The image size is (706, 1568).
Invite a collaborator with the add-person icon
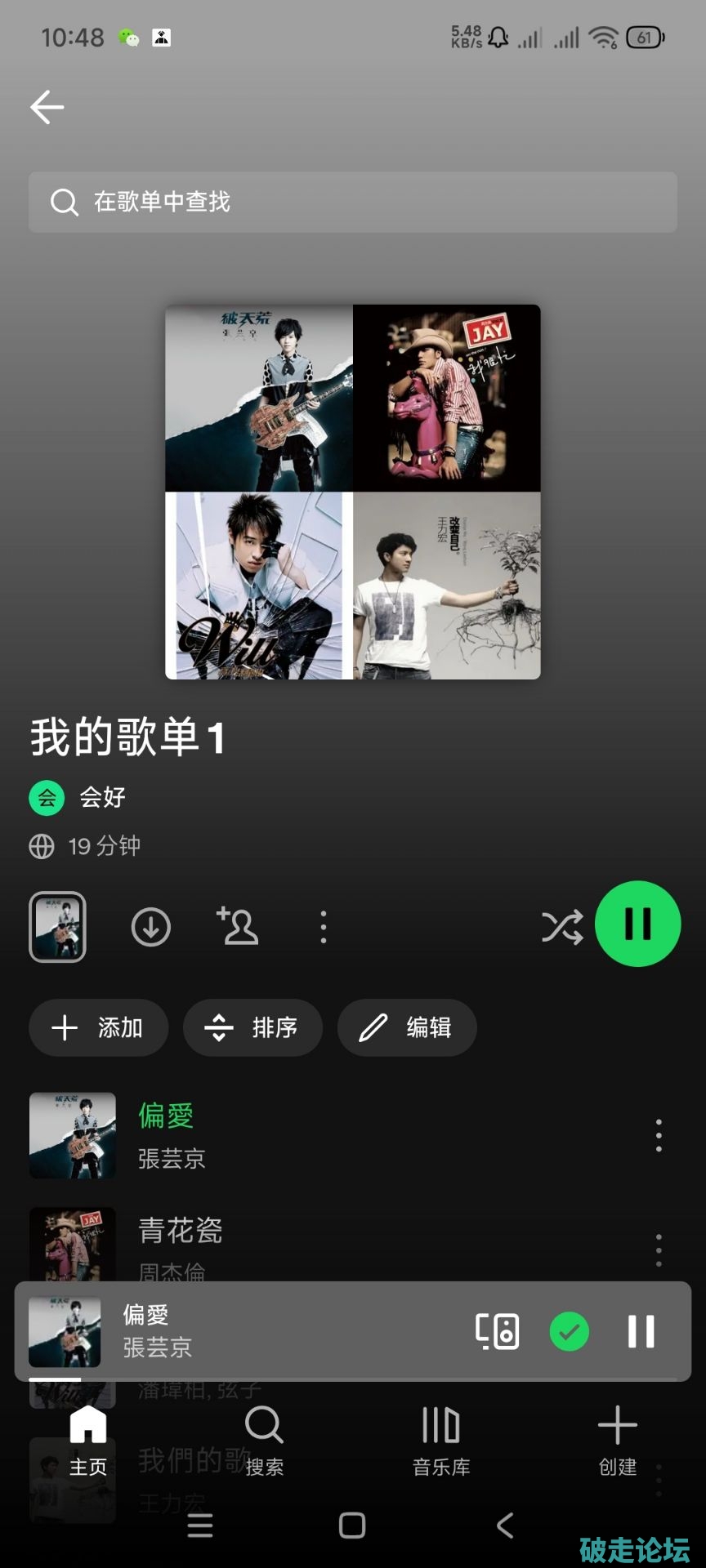pos(238,927)
